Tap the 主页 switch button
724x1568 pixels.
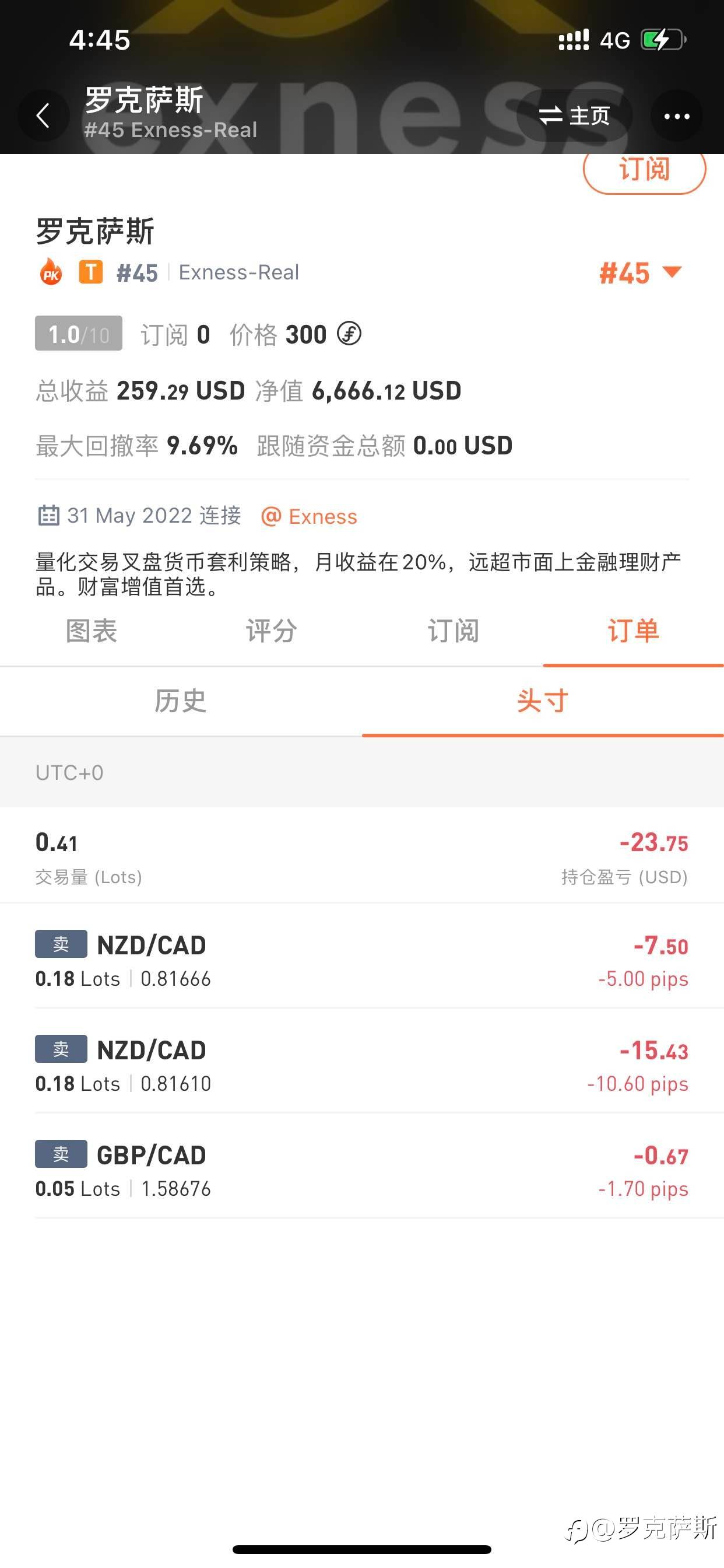[574, 116]
